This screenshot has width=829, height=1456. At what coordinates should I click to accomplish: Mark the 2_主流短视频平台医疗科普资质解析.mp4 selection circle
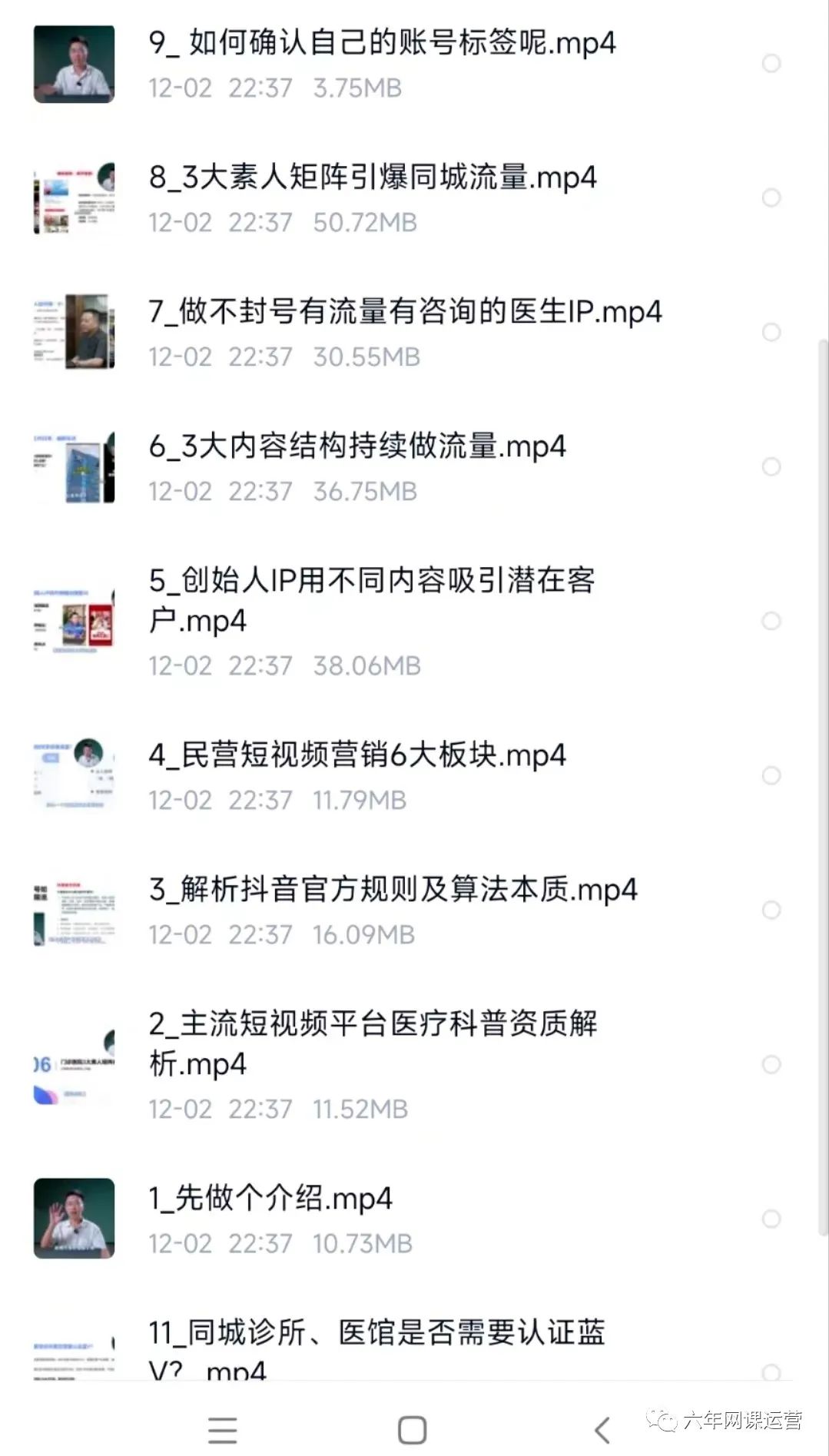pyautogui.click(x=771, y=1064)
